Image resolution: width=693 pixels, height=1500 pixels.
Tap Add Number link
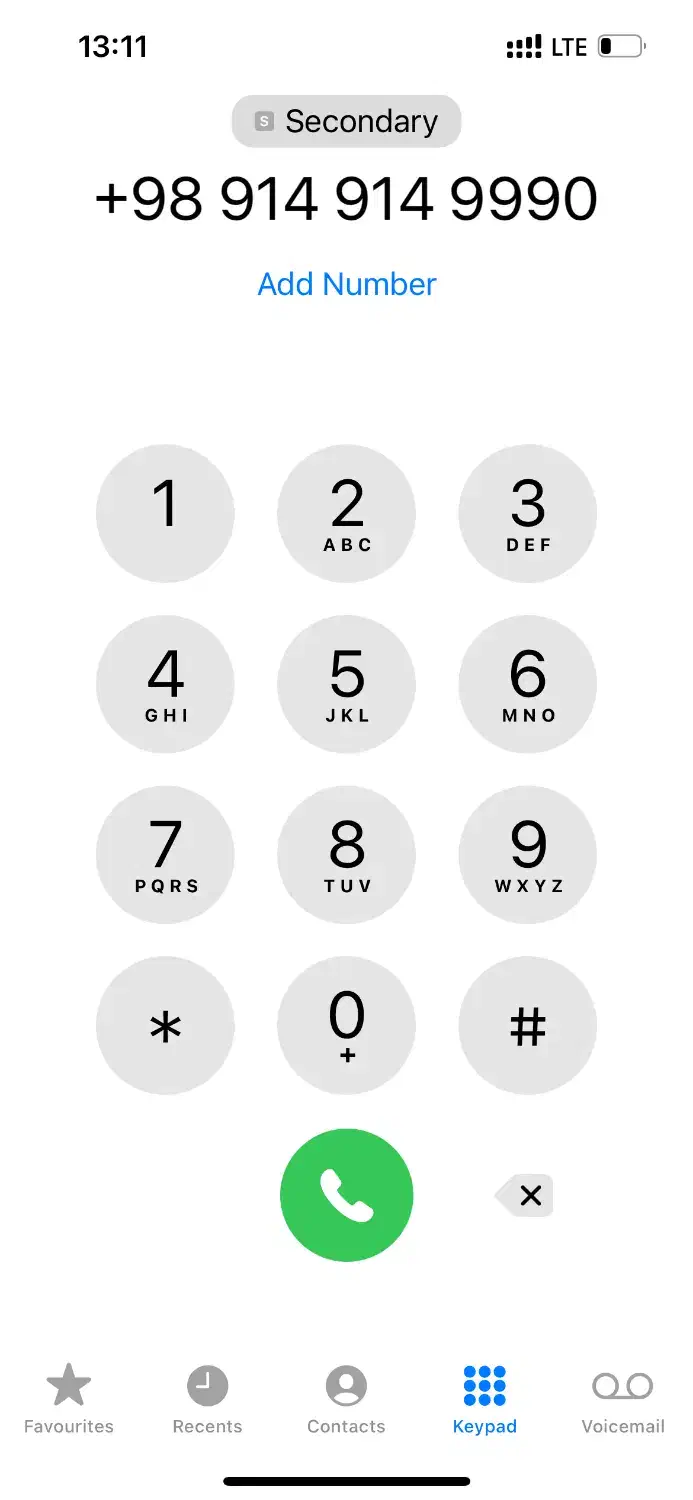pos(346,284)
